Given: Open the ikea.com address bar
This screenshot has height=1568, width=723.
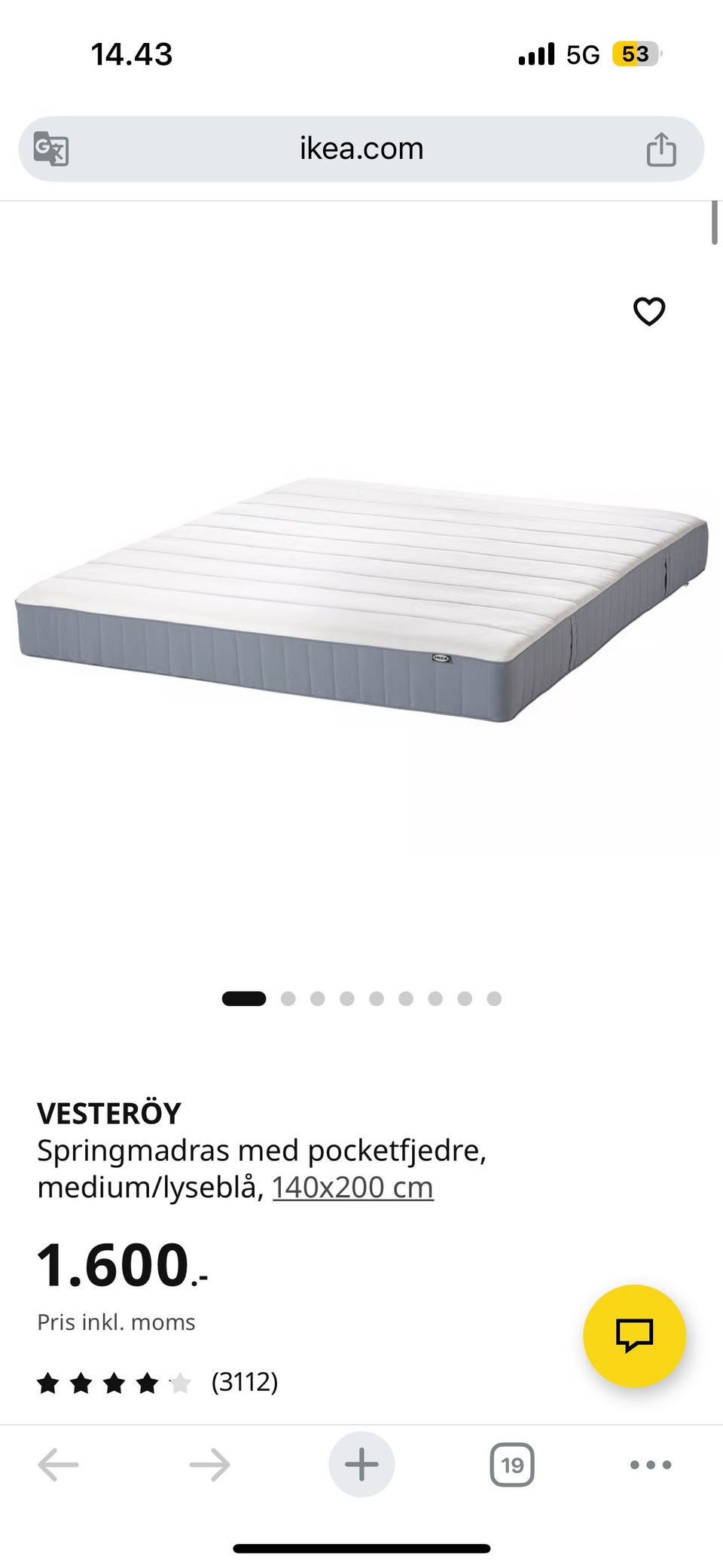Looking at the screenshot, I should (x=361, y=148).
